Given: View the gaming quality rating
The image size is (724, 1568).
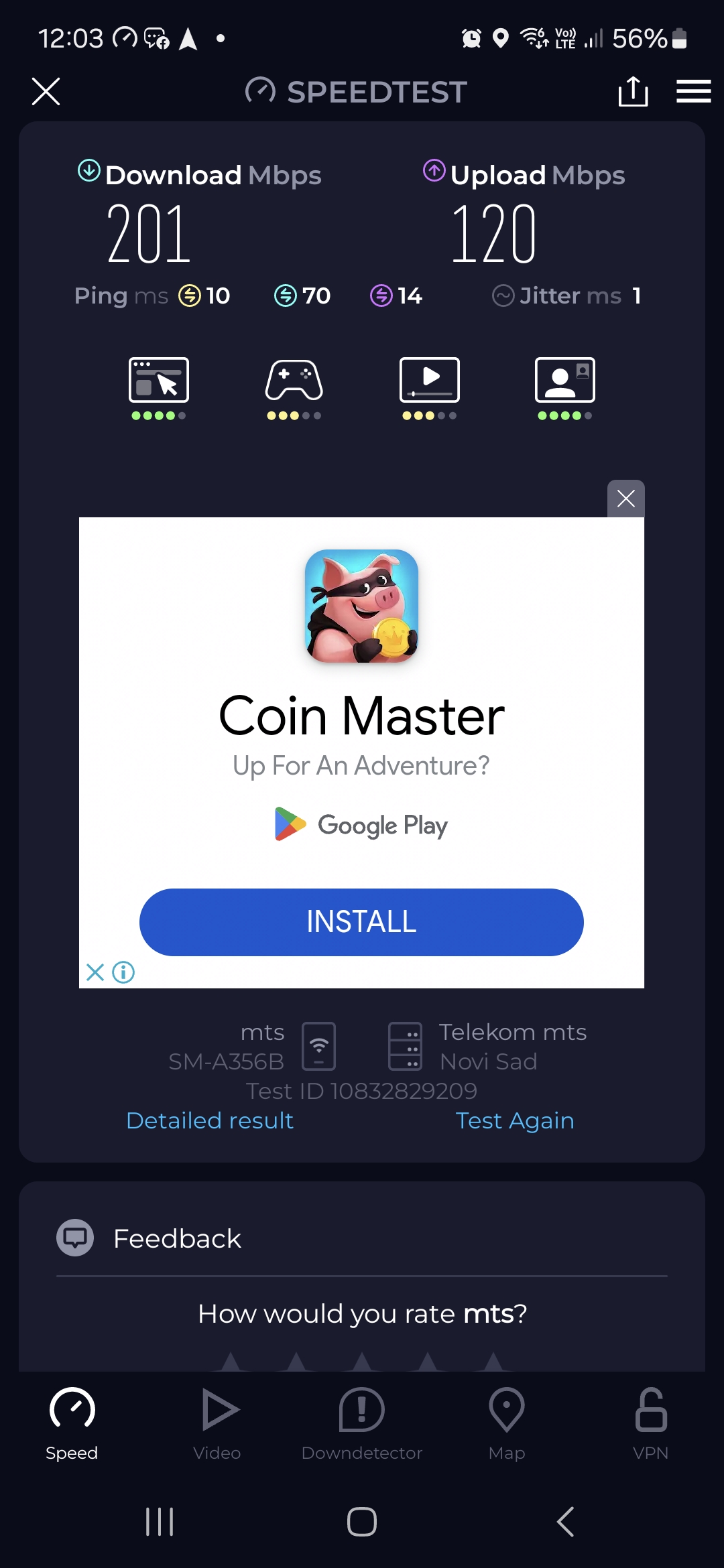Looking at the screenshot, I should coord(294,387).
